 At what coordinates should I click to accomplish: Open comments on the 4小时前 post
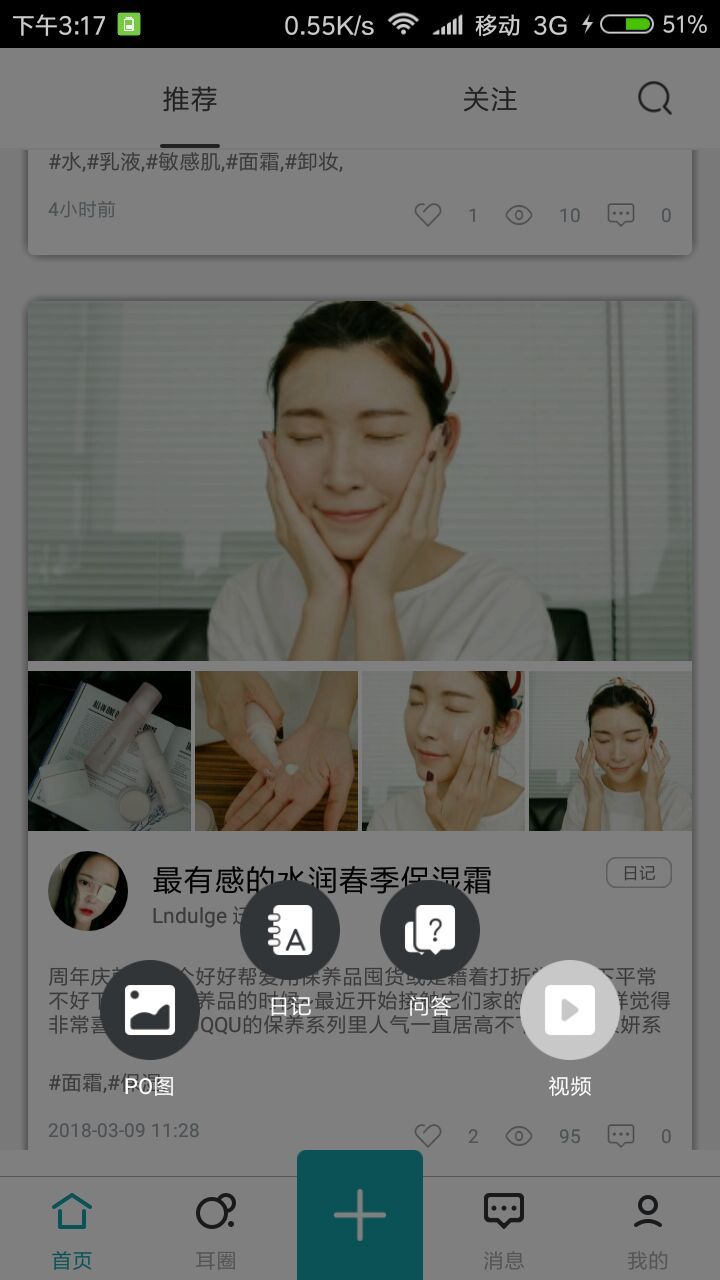coord(621,215)
